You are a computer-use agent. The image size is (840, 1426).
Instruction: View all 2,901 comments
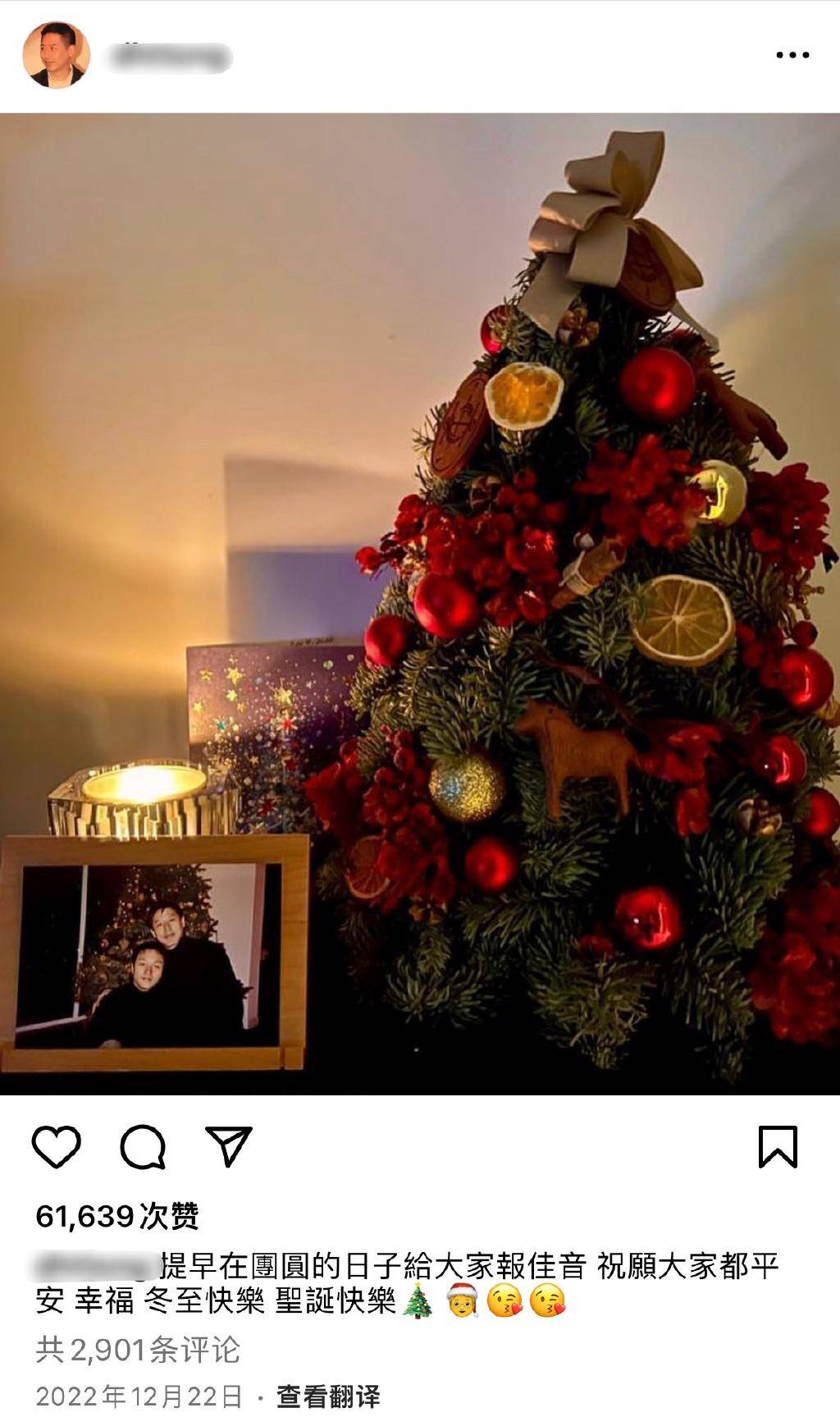pos(138,1350)
